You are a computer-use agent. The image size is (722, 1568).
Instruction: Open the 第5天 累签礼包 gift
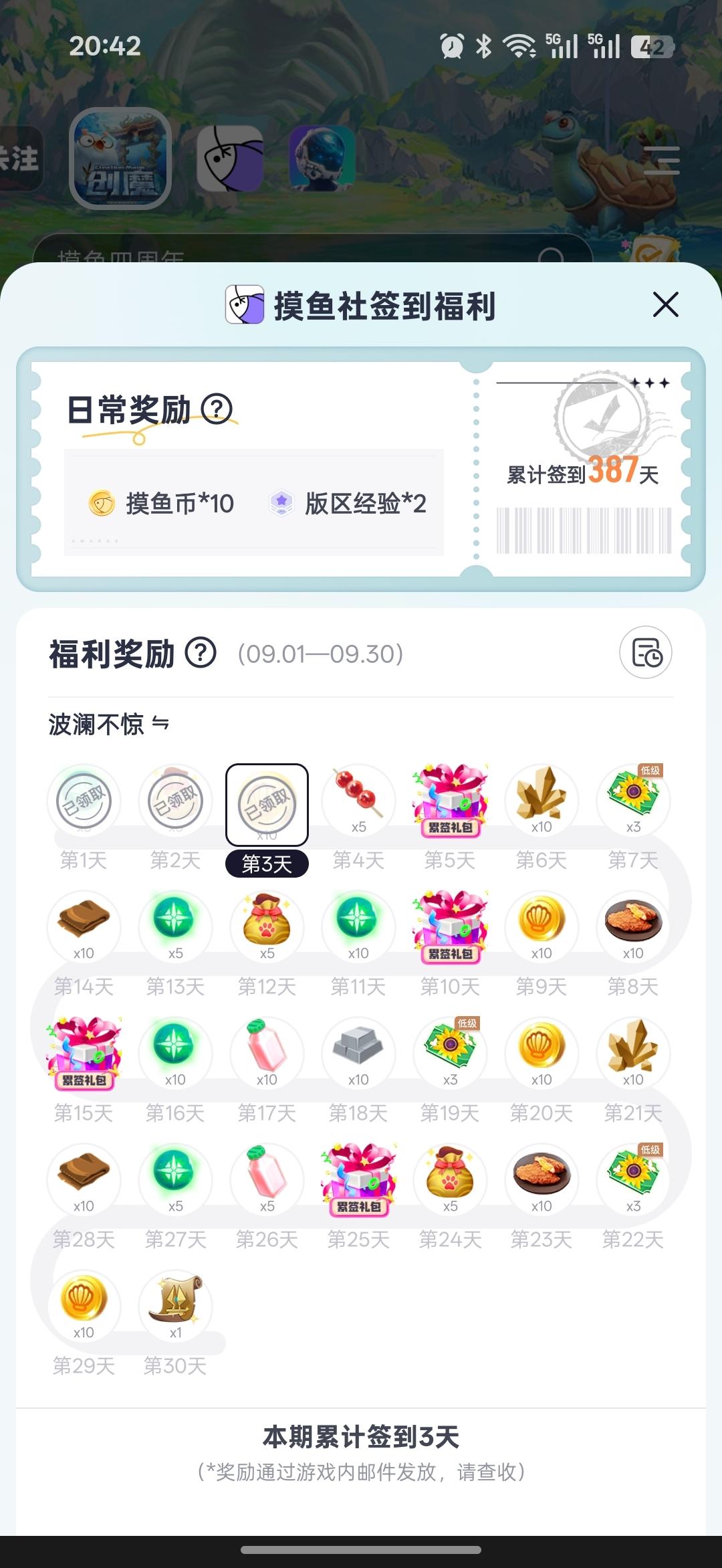pyautogui.click(x=450, y=800)
